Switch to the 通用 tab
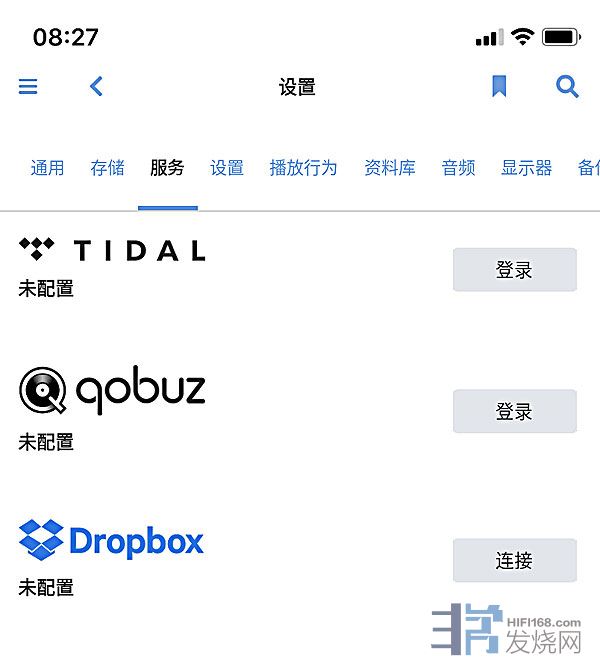 pos(47,168)
